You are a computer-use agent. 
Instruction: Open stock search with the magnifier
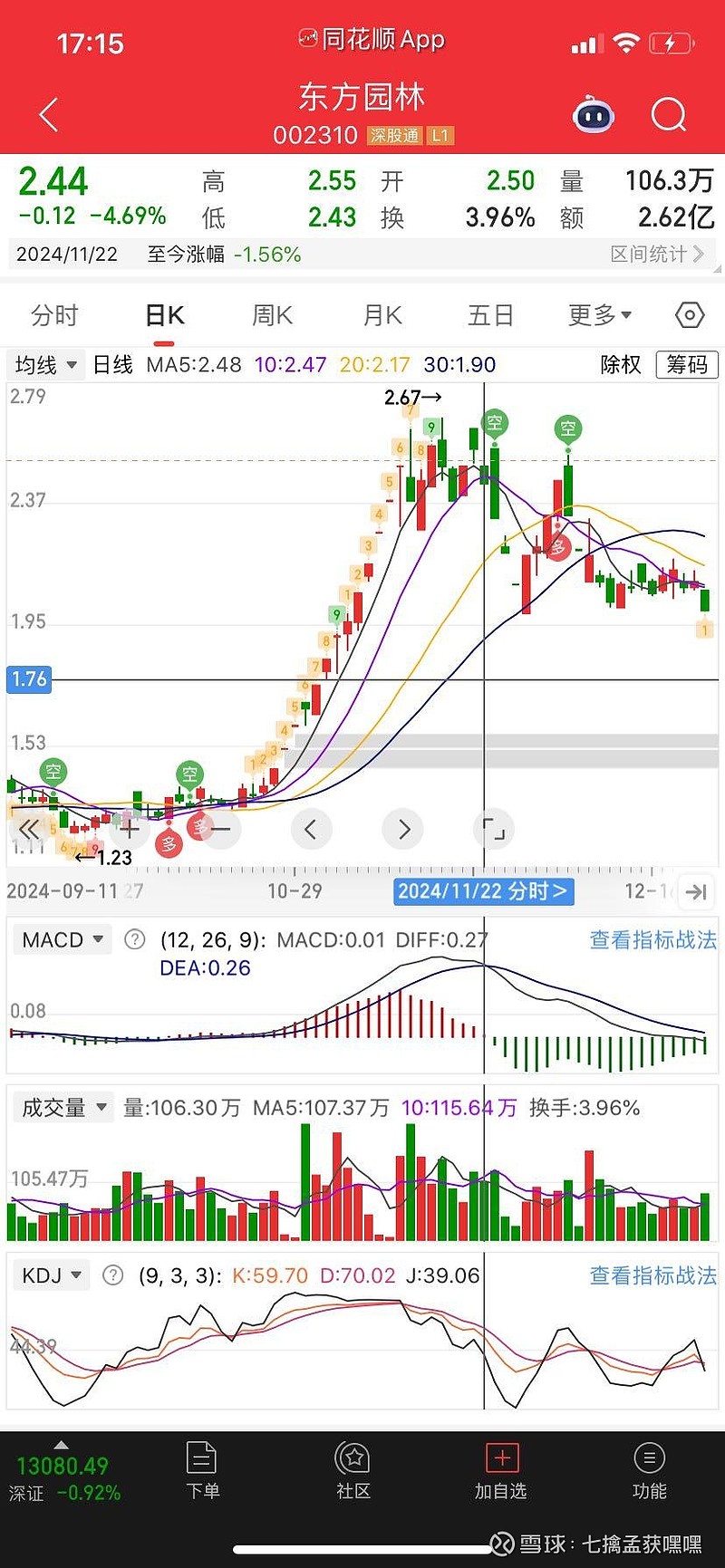(x=669, y=115)
